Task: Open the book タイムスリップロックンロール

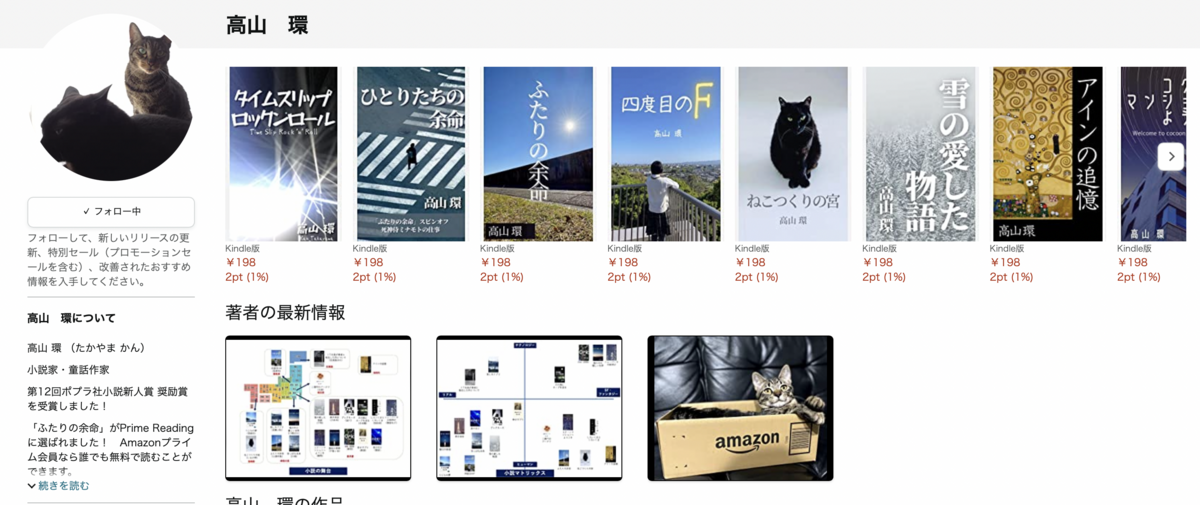Action: pyautogui.click(x=283, y=154)
